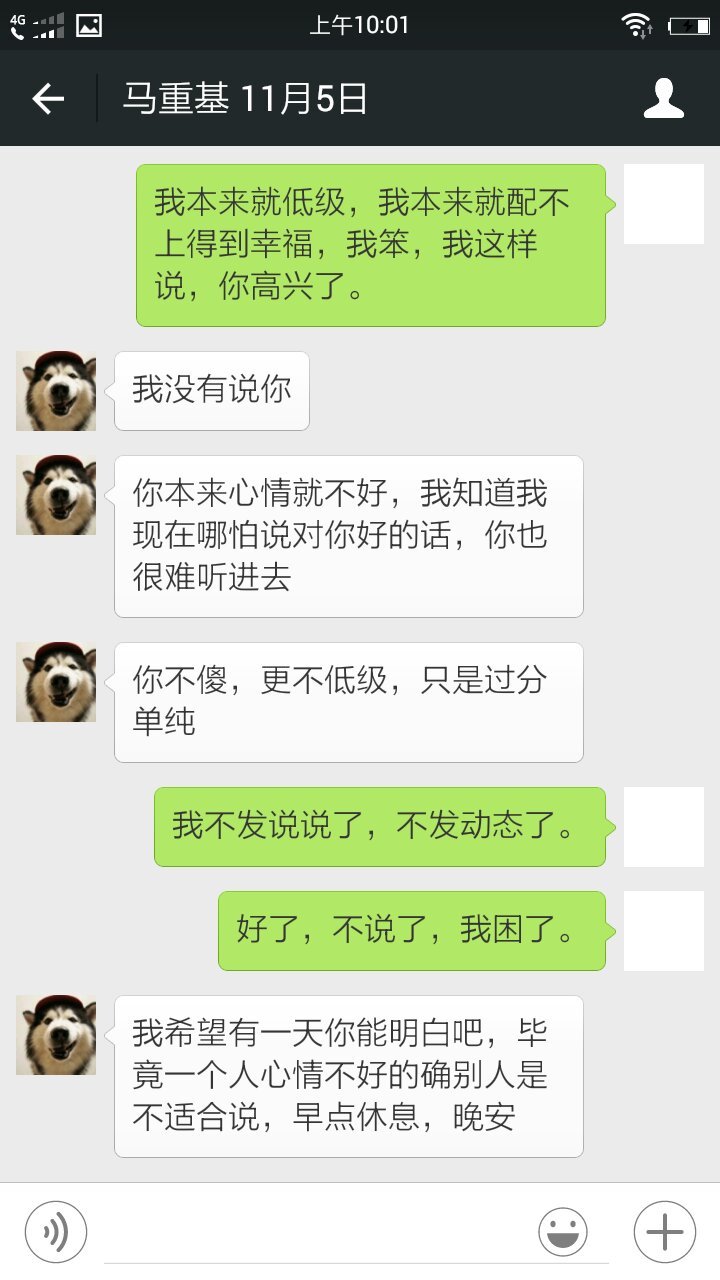
Task: Open the chat info profile icon
Action: (663, 98)
